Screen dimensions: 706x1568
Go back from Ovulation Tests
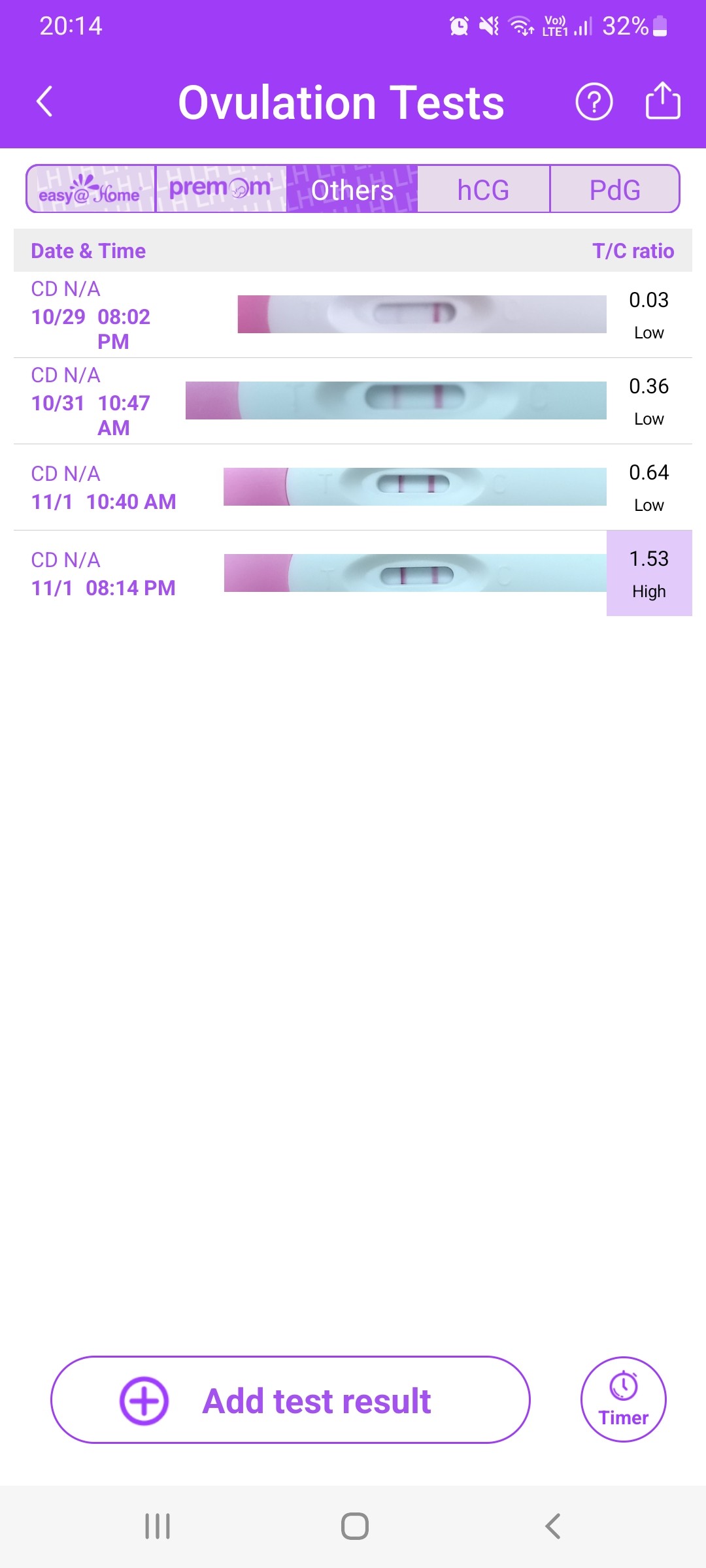(x=44, y=102)
